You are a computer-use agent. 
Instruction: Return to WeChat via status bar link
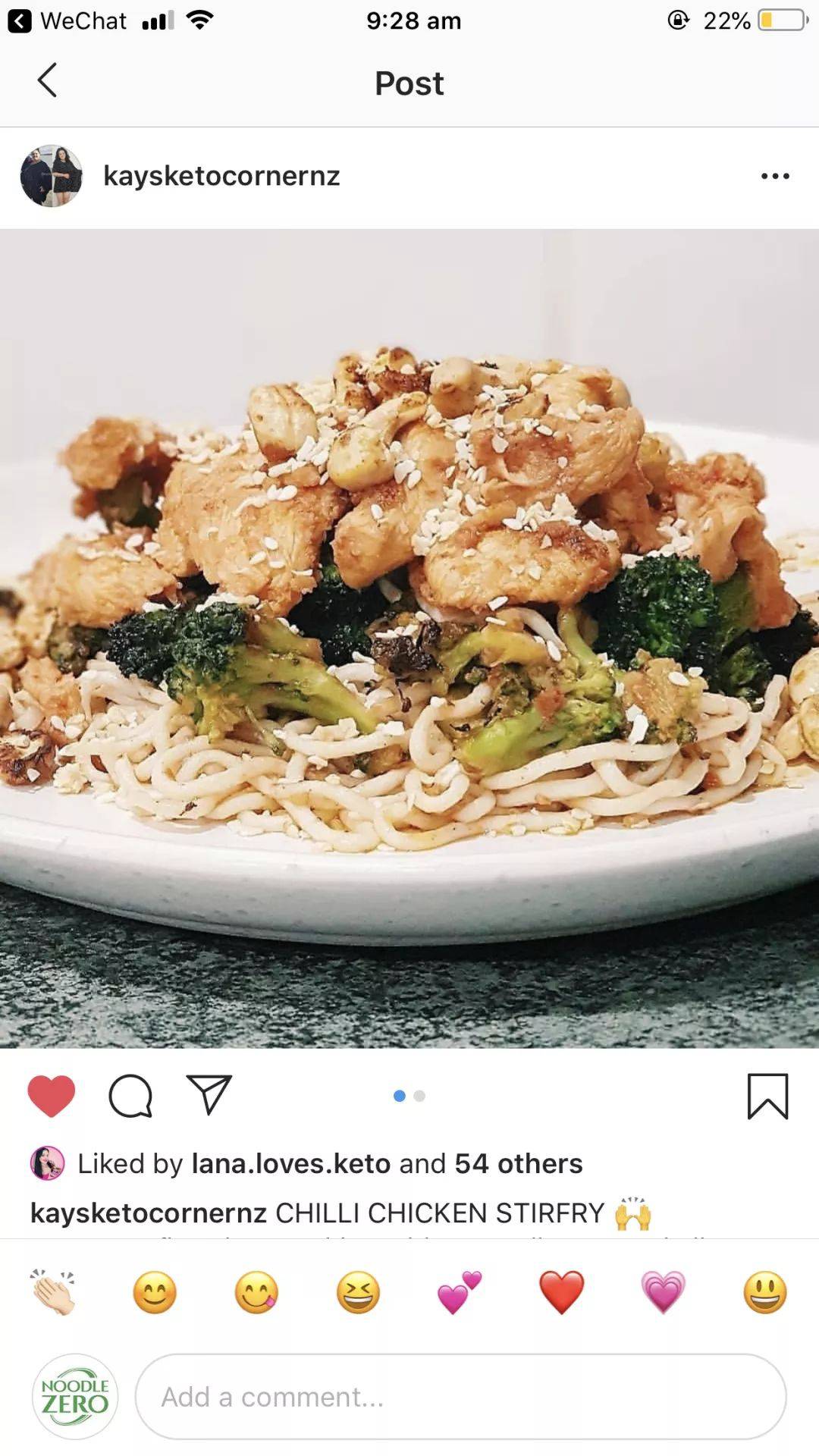67,20
